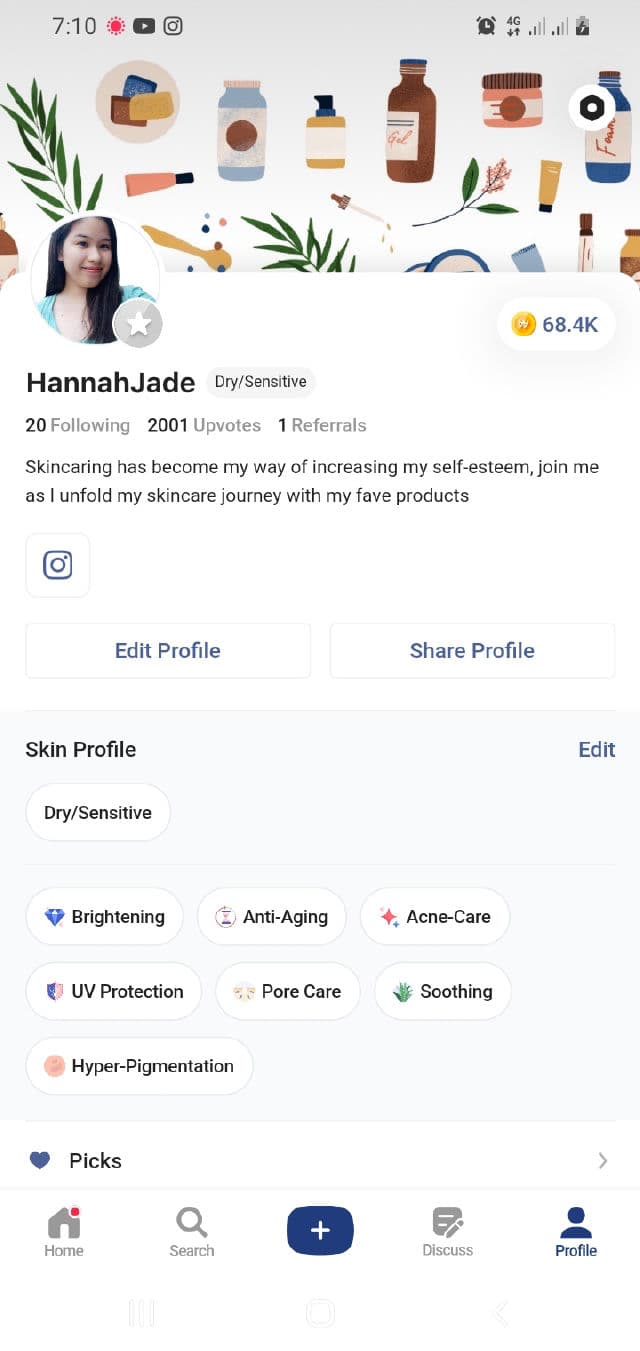This screenshot has height=1351, width=640.
Task: Share Profile with others
Action: click(472, 651)
